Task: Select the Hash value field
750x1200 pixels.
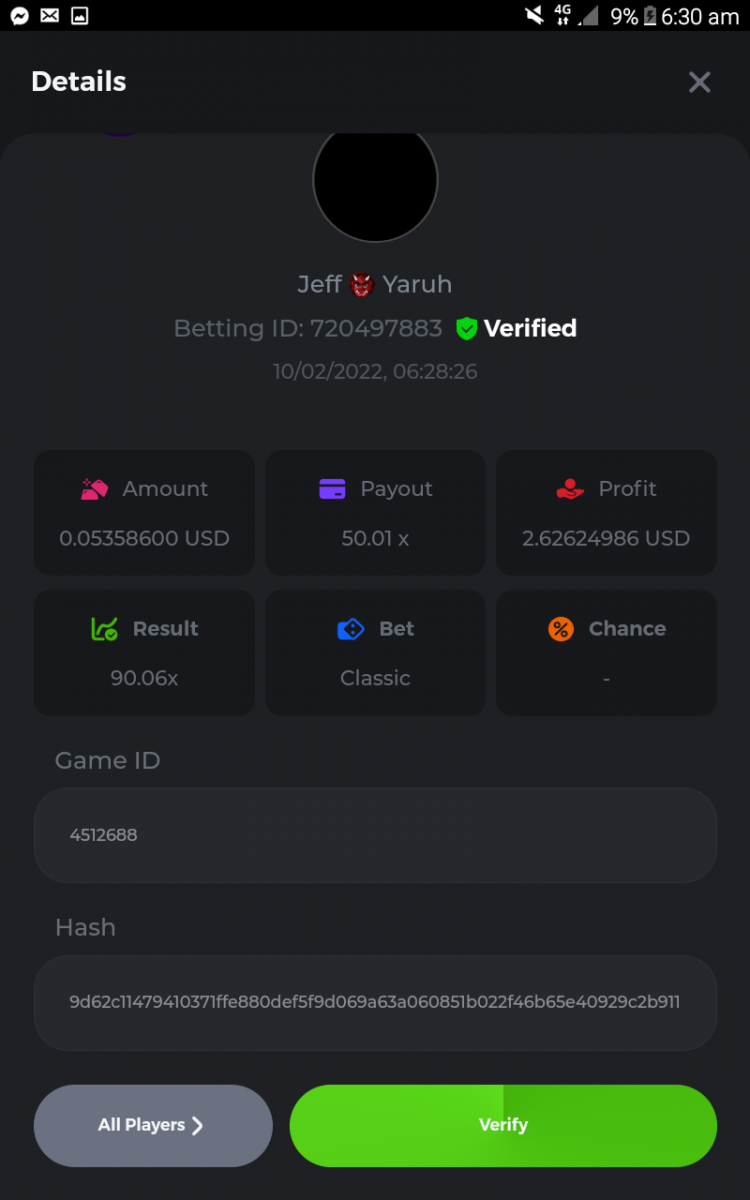Action: pos(375,1002)
